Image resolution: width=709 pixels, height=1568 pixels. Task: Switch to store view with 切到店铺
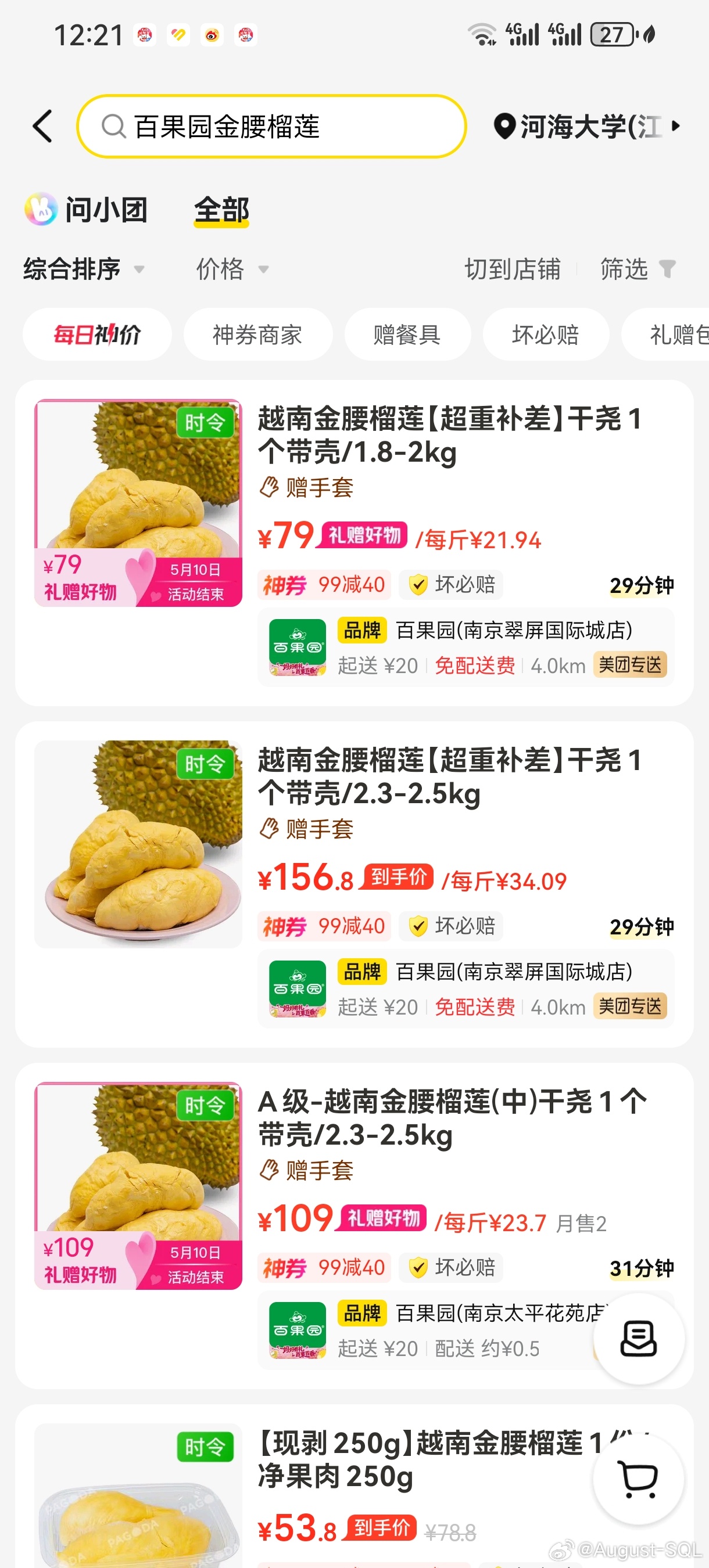point(512,269)
